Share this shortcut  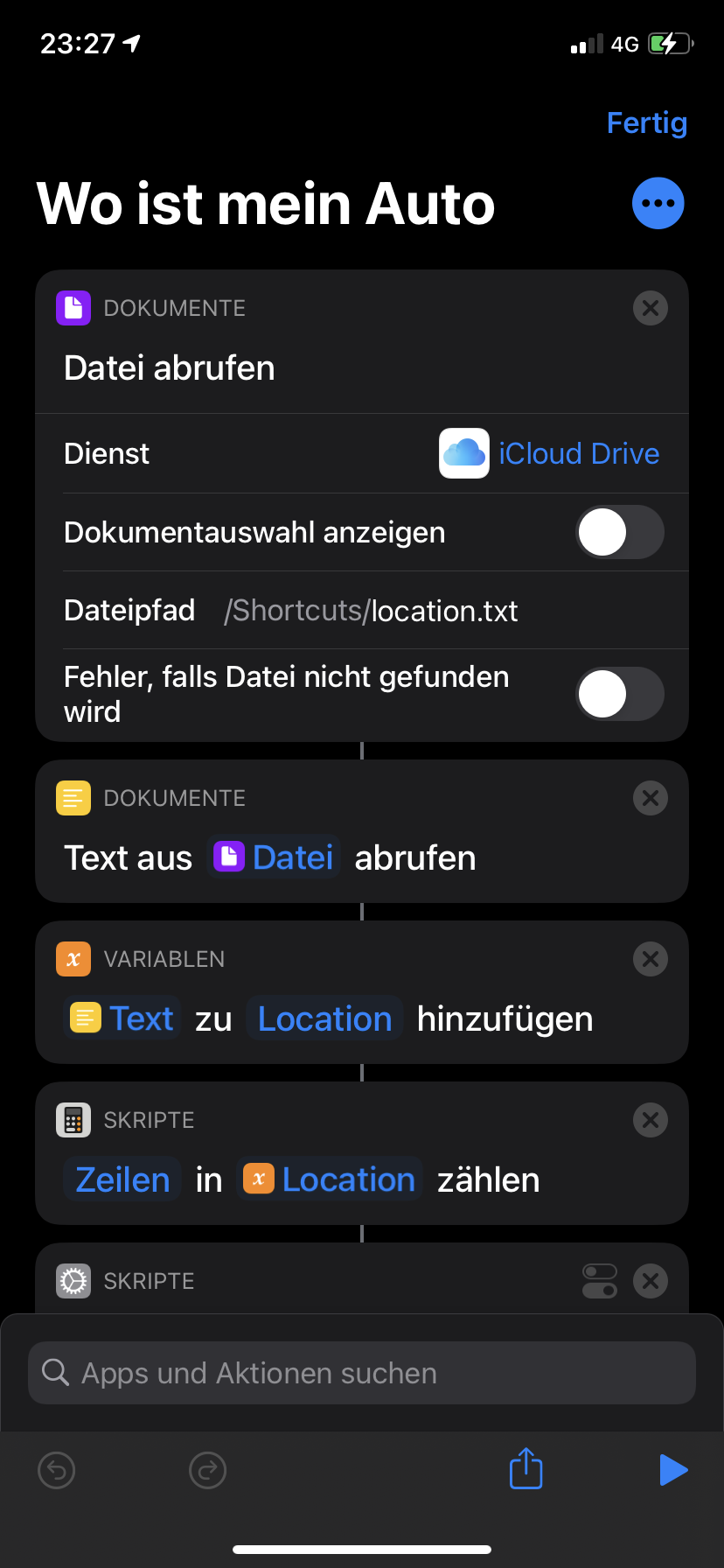click(526, 1468)
